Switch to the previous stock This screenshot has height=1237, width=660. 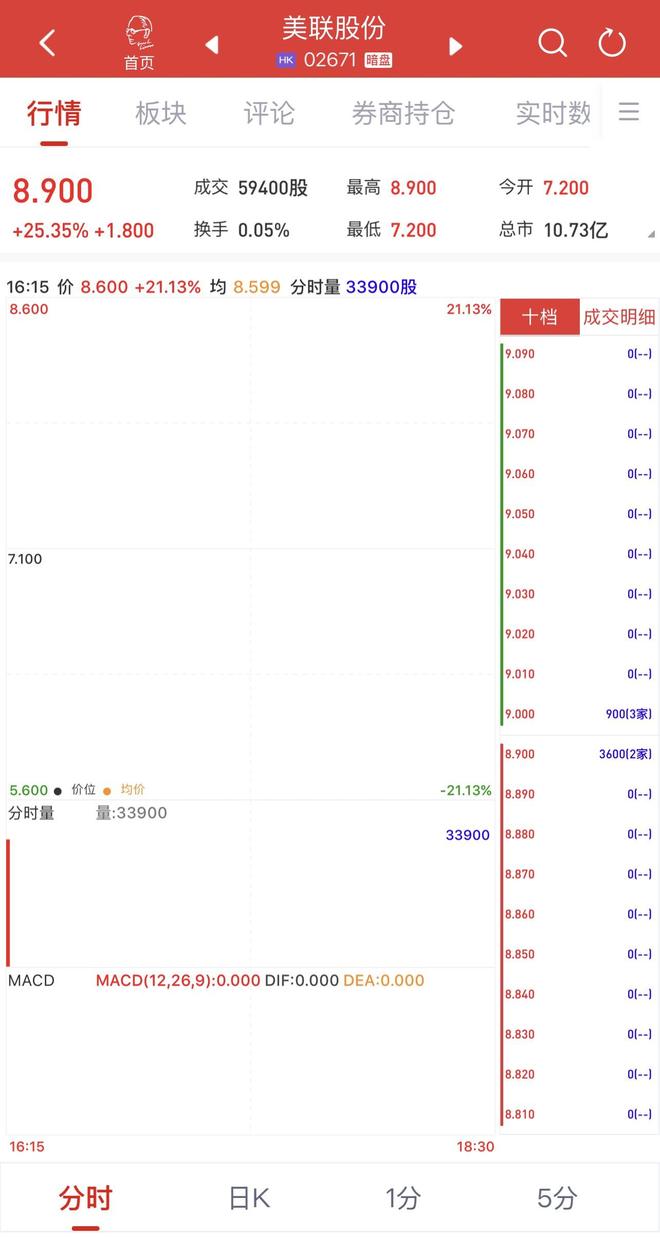[x=211, y=45]
